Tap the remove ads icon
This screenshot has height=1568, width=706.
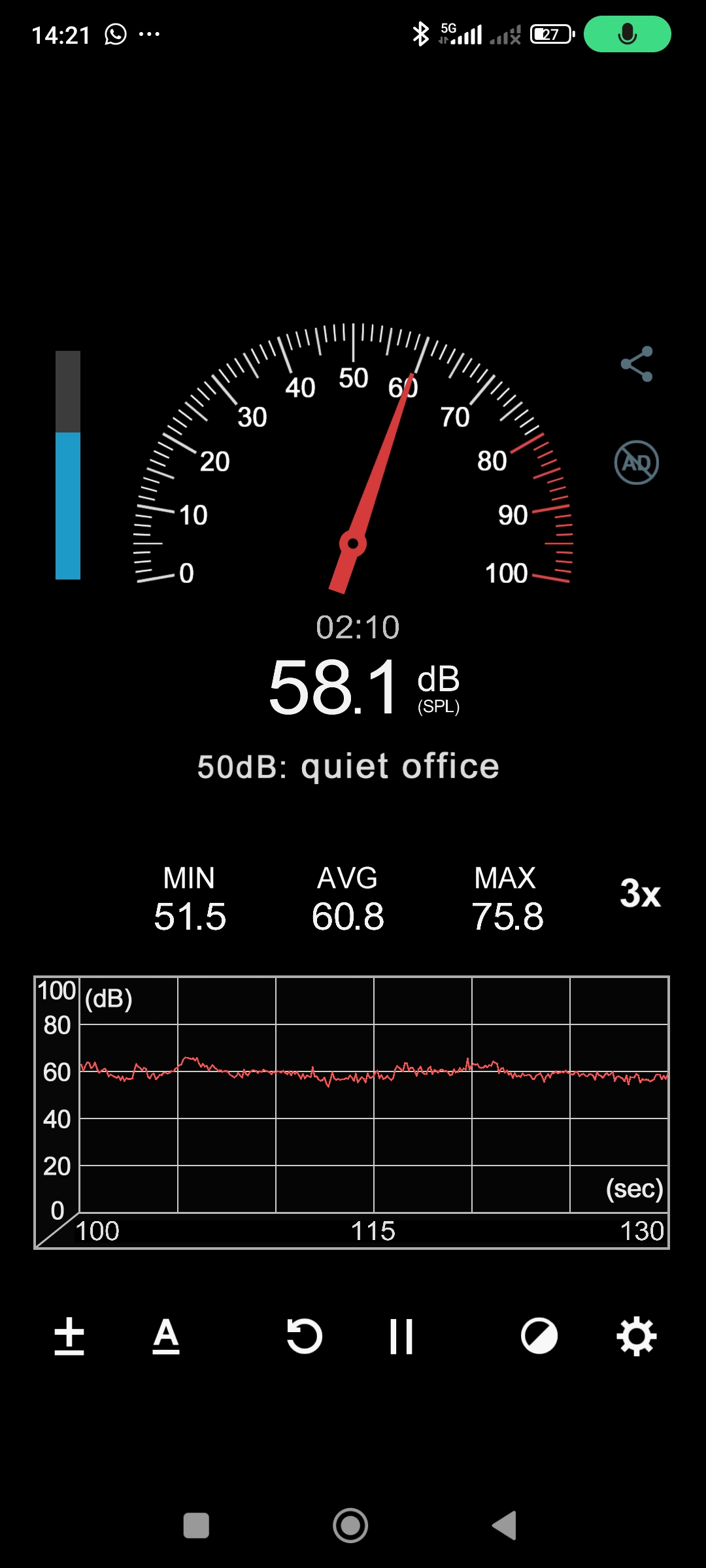point(637,463)
